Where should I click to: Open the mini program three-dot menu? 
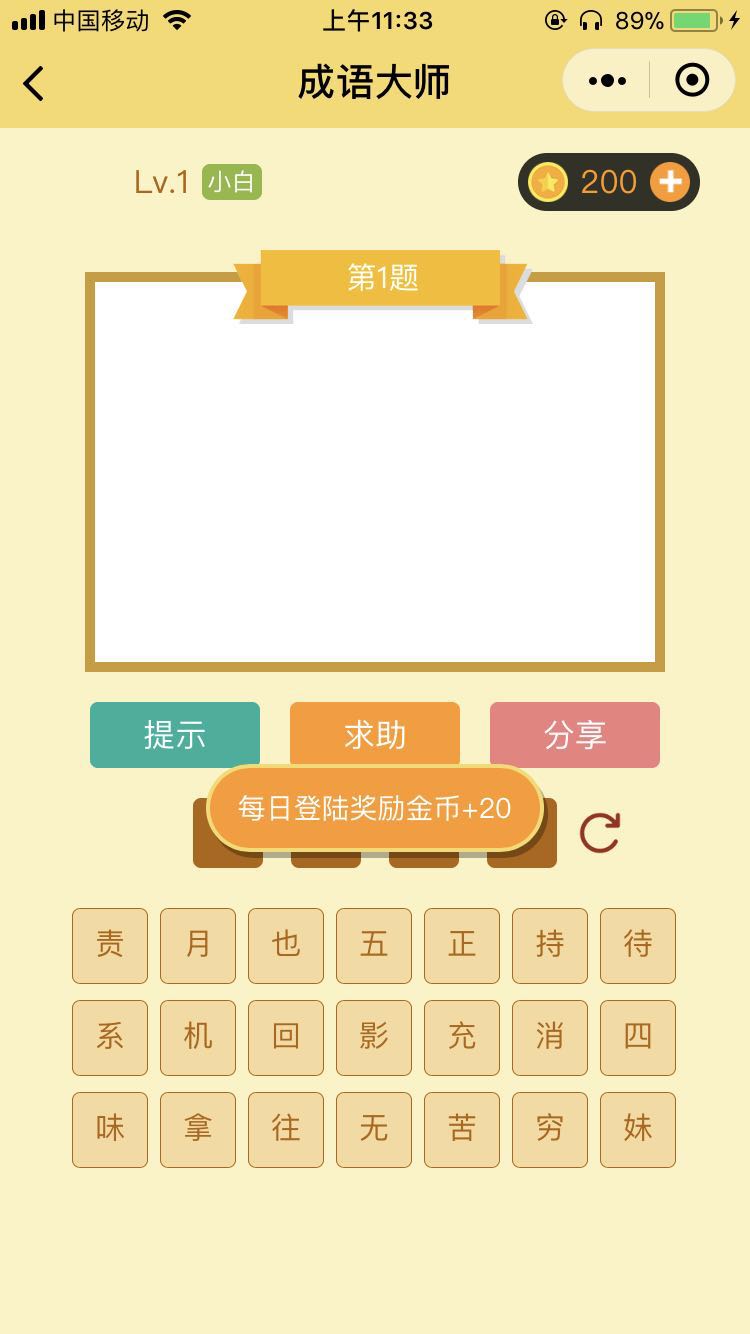(x=607, y=81)
